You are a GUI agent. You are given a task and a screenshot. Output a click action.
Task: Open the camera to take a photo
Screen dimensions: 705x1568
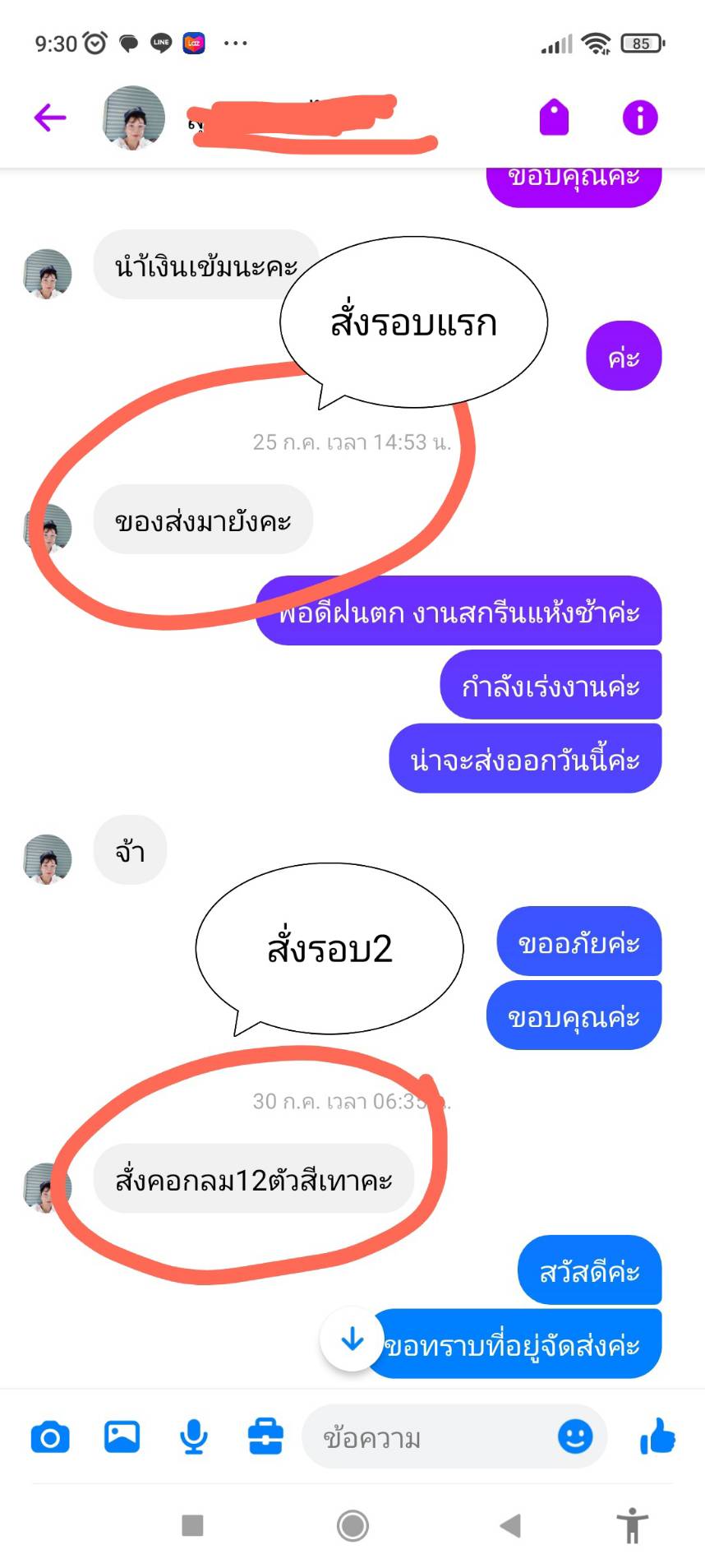50,1437
